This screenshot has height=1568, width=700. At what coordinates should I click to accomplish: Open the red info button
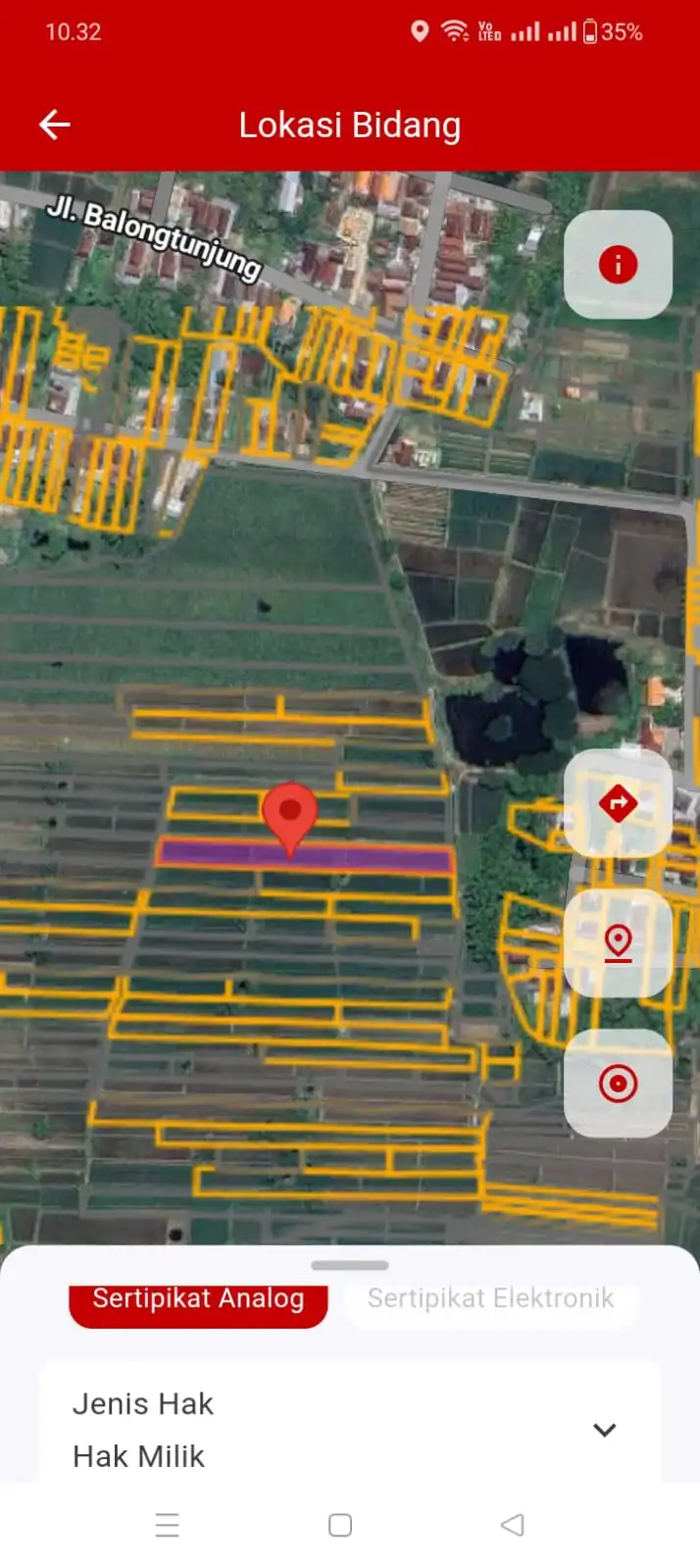618,265
